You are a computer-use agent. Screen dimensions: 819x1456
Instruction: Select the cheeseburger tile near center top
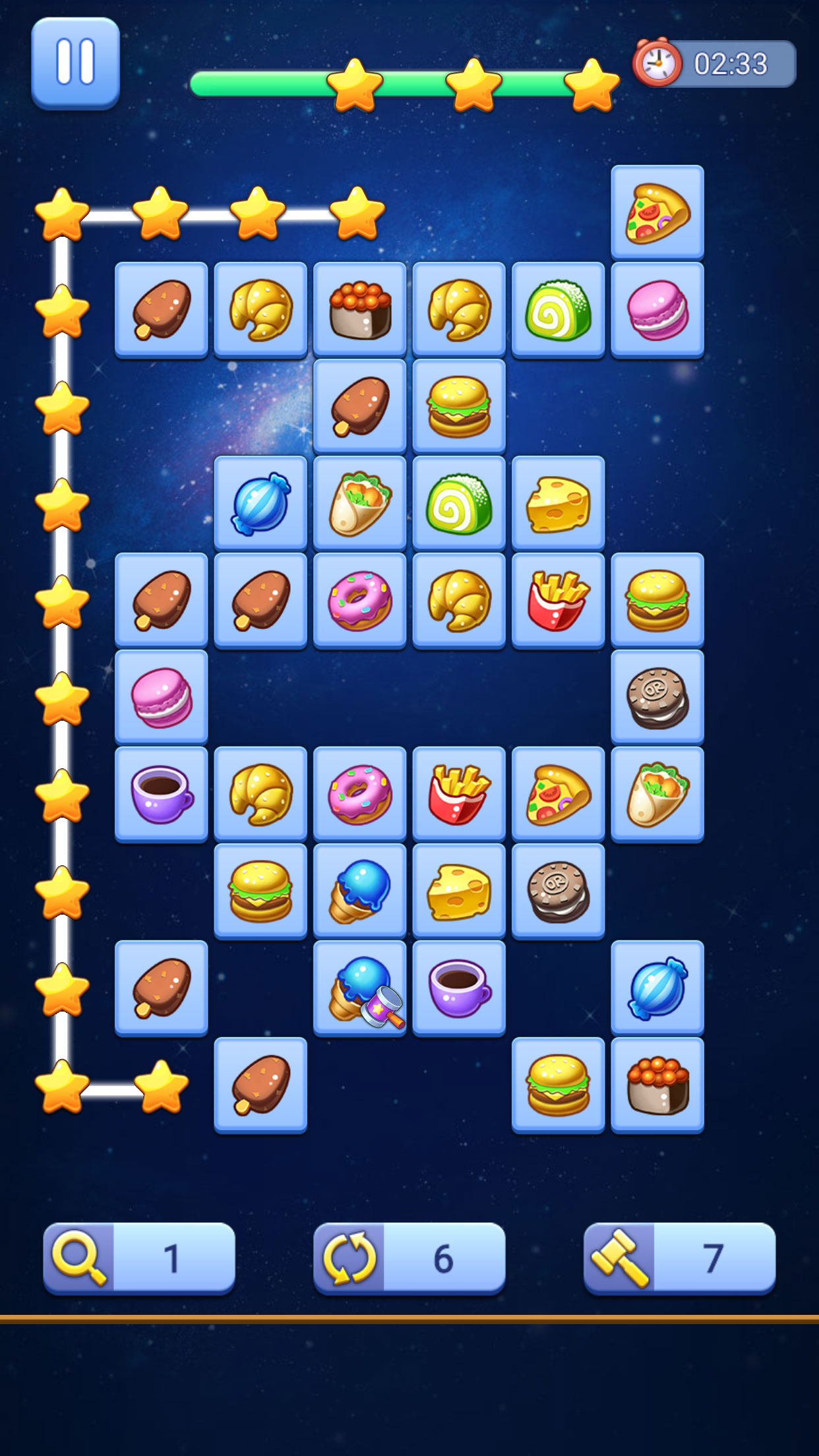(459, 406)
